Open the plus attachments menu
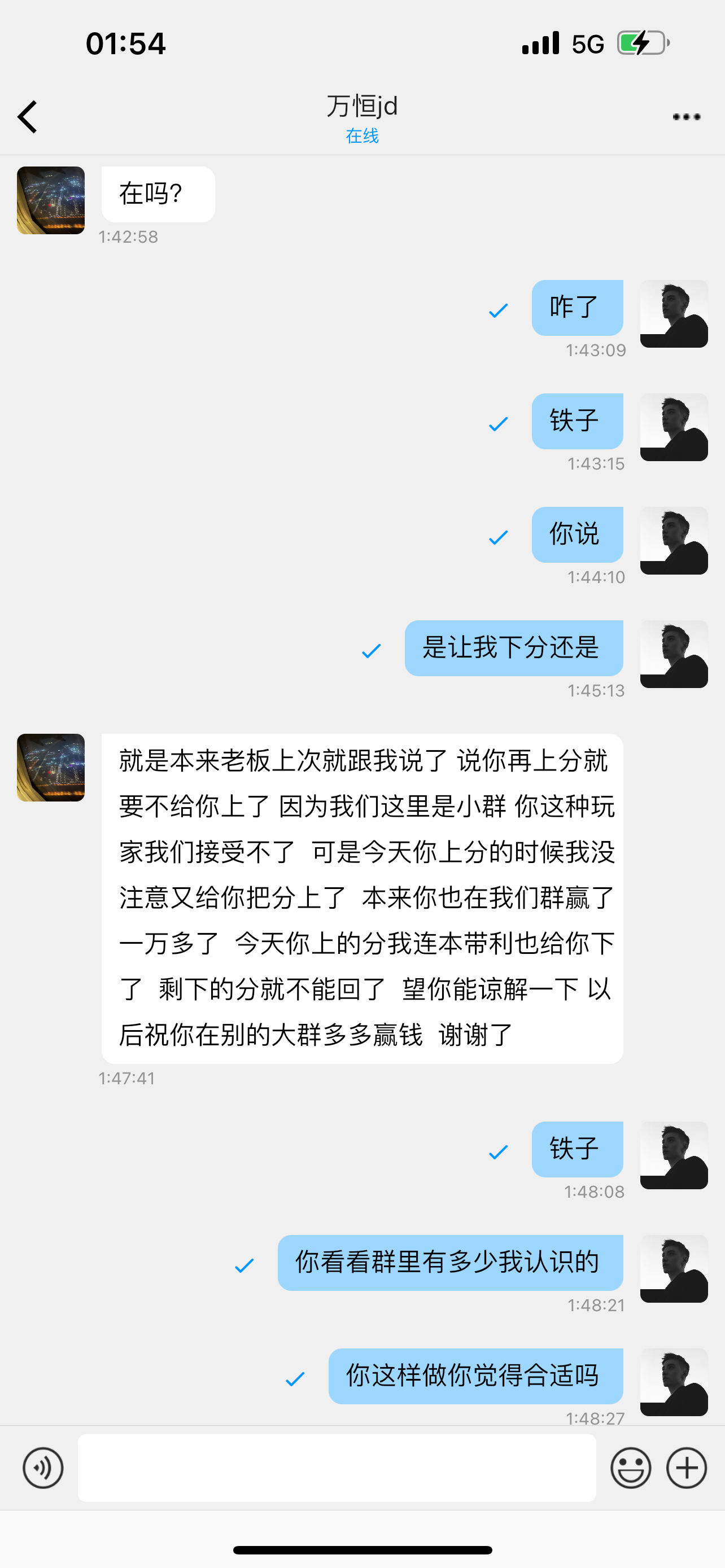The height and width of the screenshot is (1568, 725). pyautogui.click(x=686, y=1468)
